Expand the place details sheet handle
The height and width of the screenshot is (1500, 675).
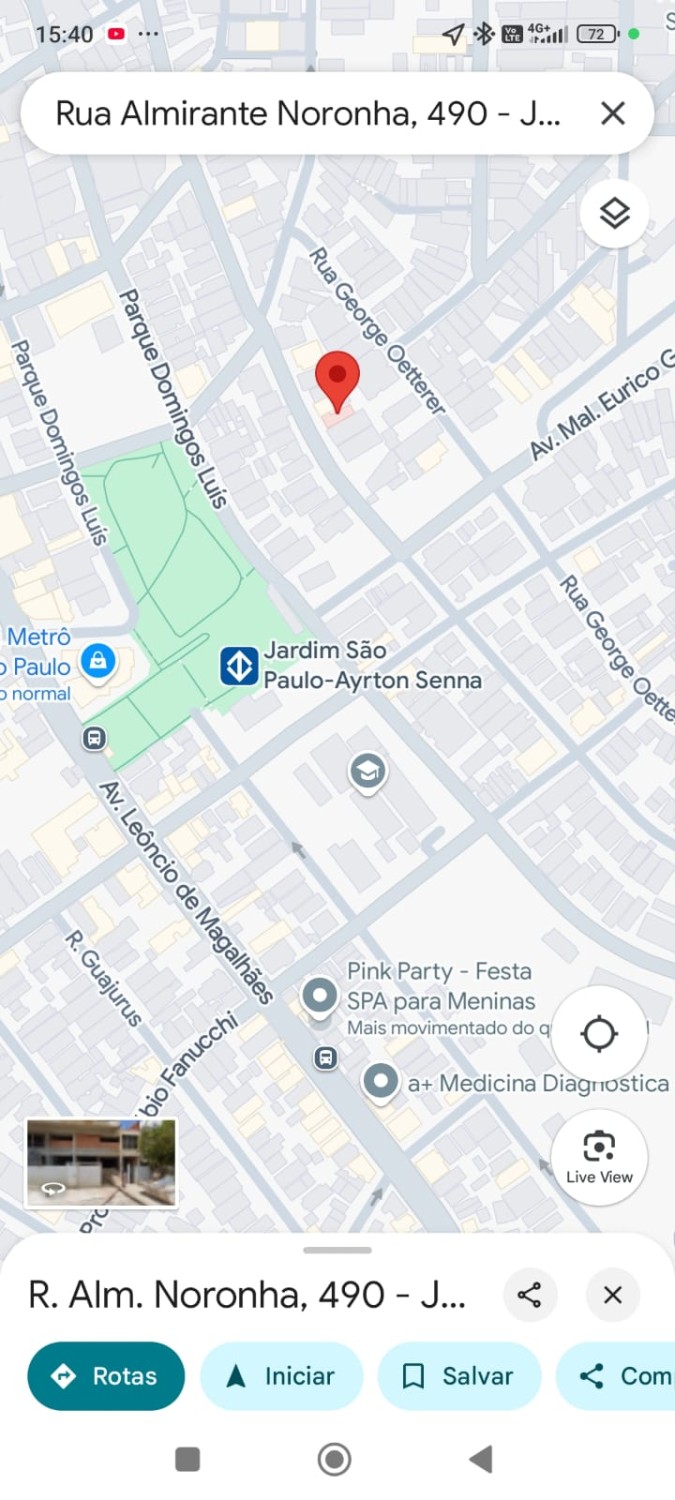tap(337, 1250)
